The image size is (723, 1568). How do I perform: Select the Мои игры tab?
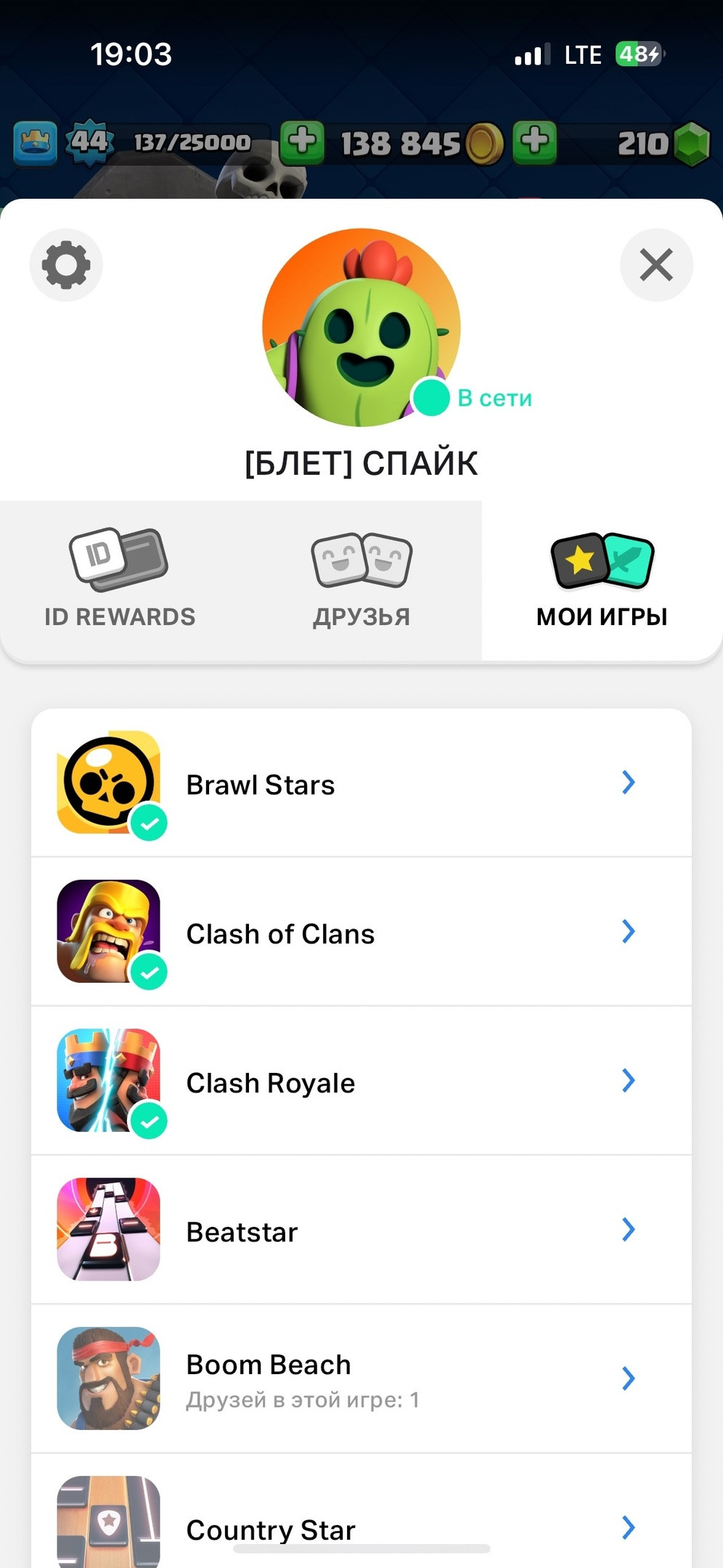click(602, 580)
